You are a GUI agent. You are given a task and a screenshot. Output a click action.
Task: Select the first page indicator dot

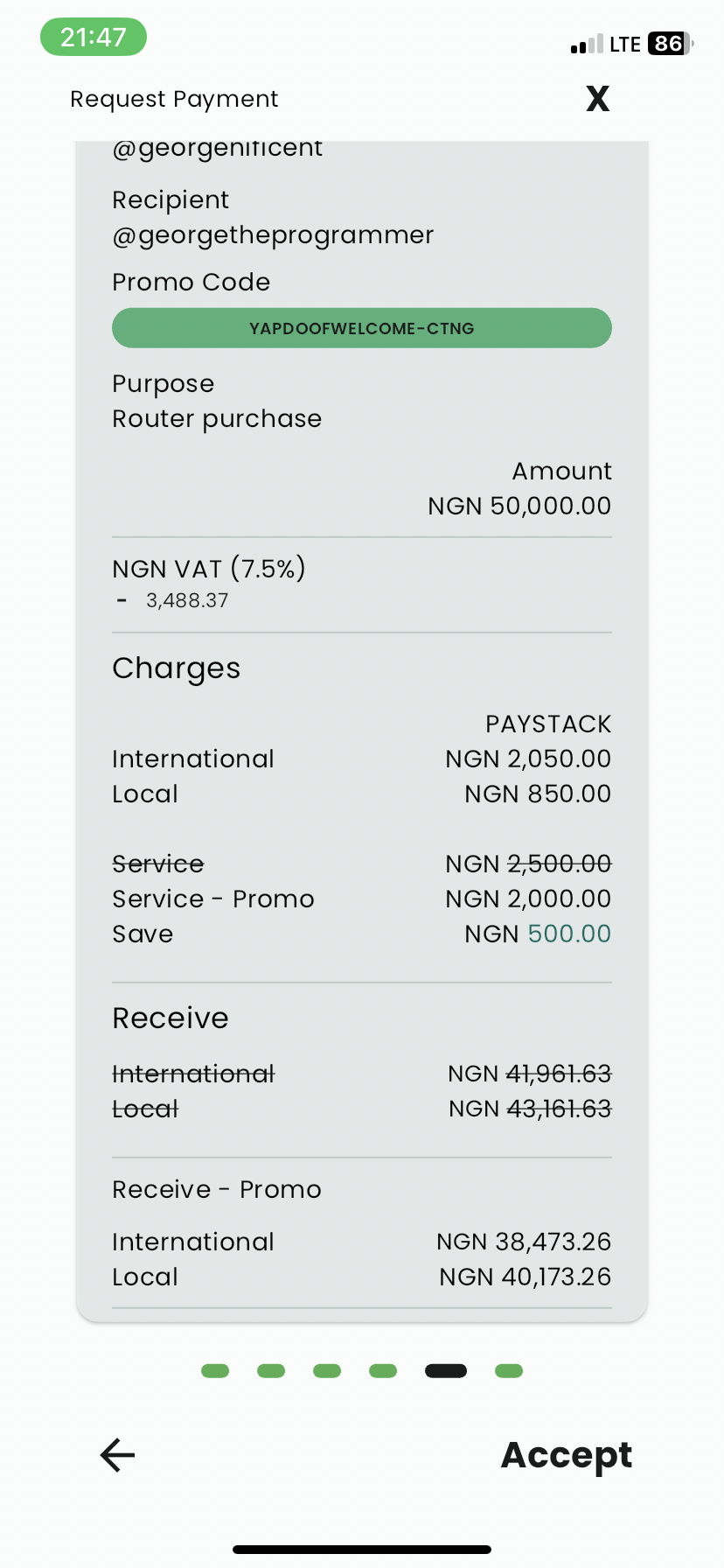tap(215, 1371)
